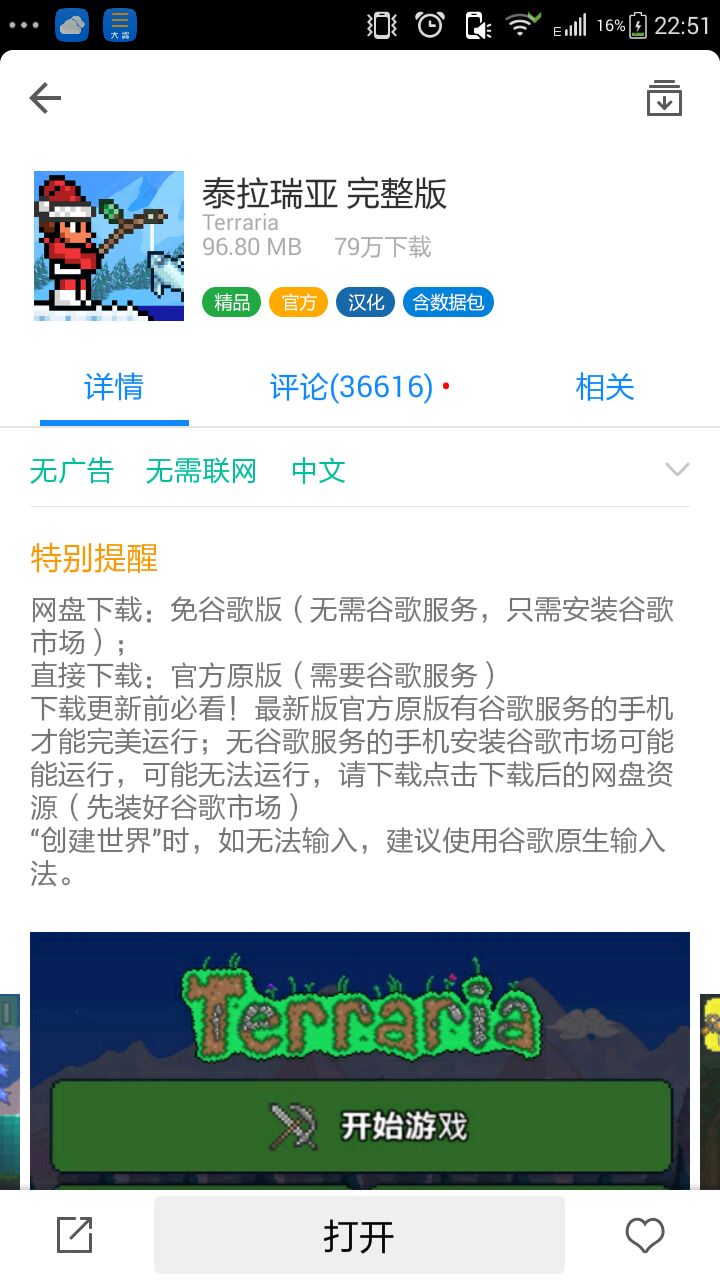Switch to the 相关 tab

point(605,387)
